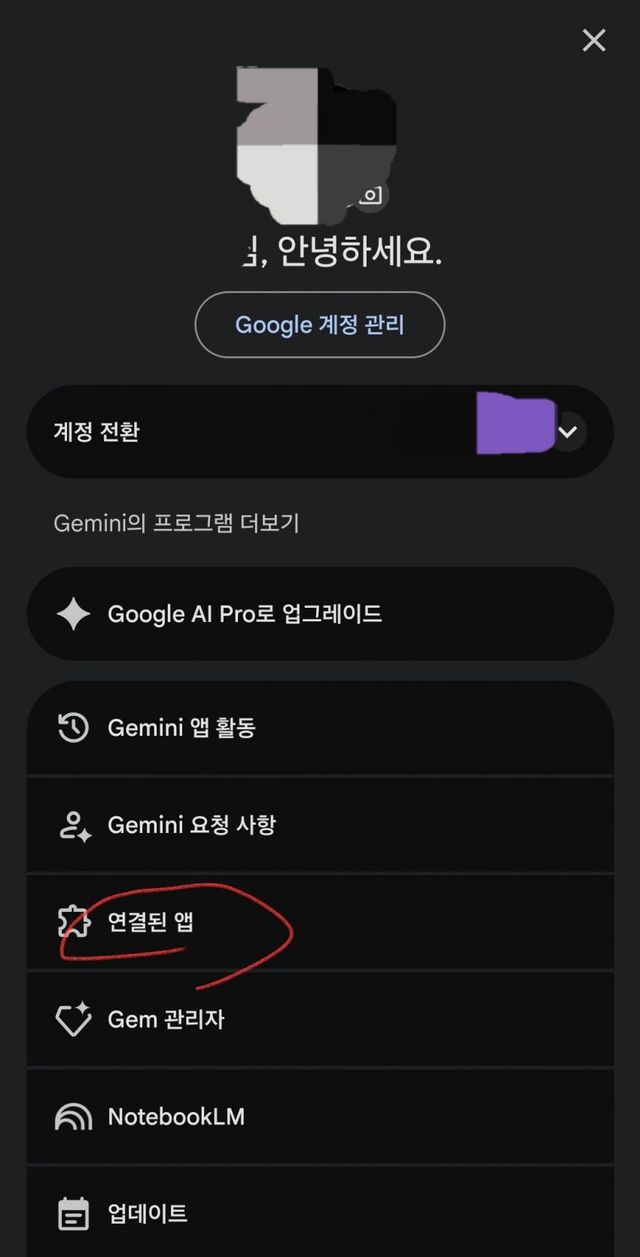Open Gem 관리자
Image resolution: width=640 pixels, height=1257 pixels.
point(319,1020)
